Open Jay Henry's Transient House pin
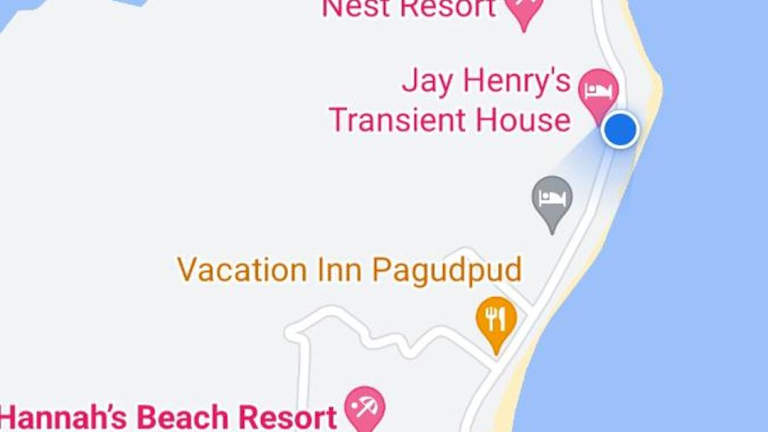This screenshot has width=768, height=432. click(598, 92)
